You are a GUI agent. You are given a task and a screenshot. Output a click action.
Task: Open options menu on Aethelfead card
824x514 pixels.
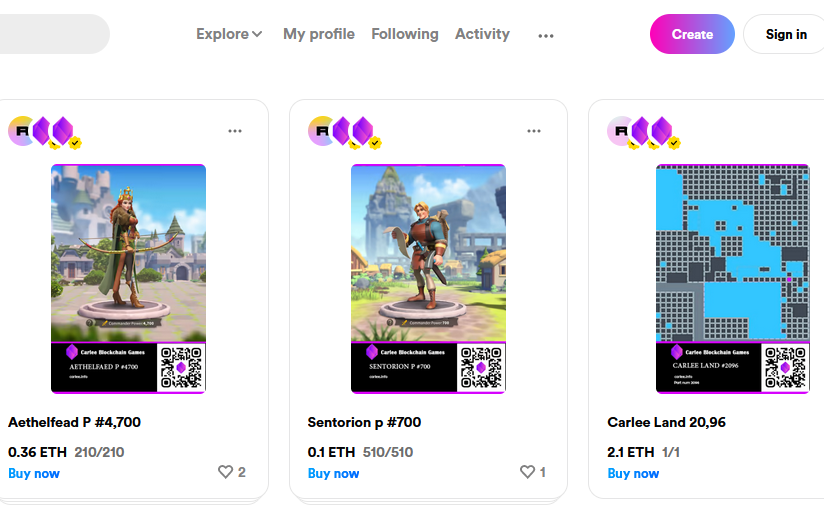click(235, 131)
